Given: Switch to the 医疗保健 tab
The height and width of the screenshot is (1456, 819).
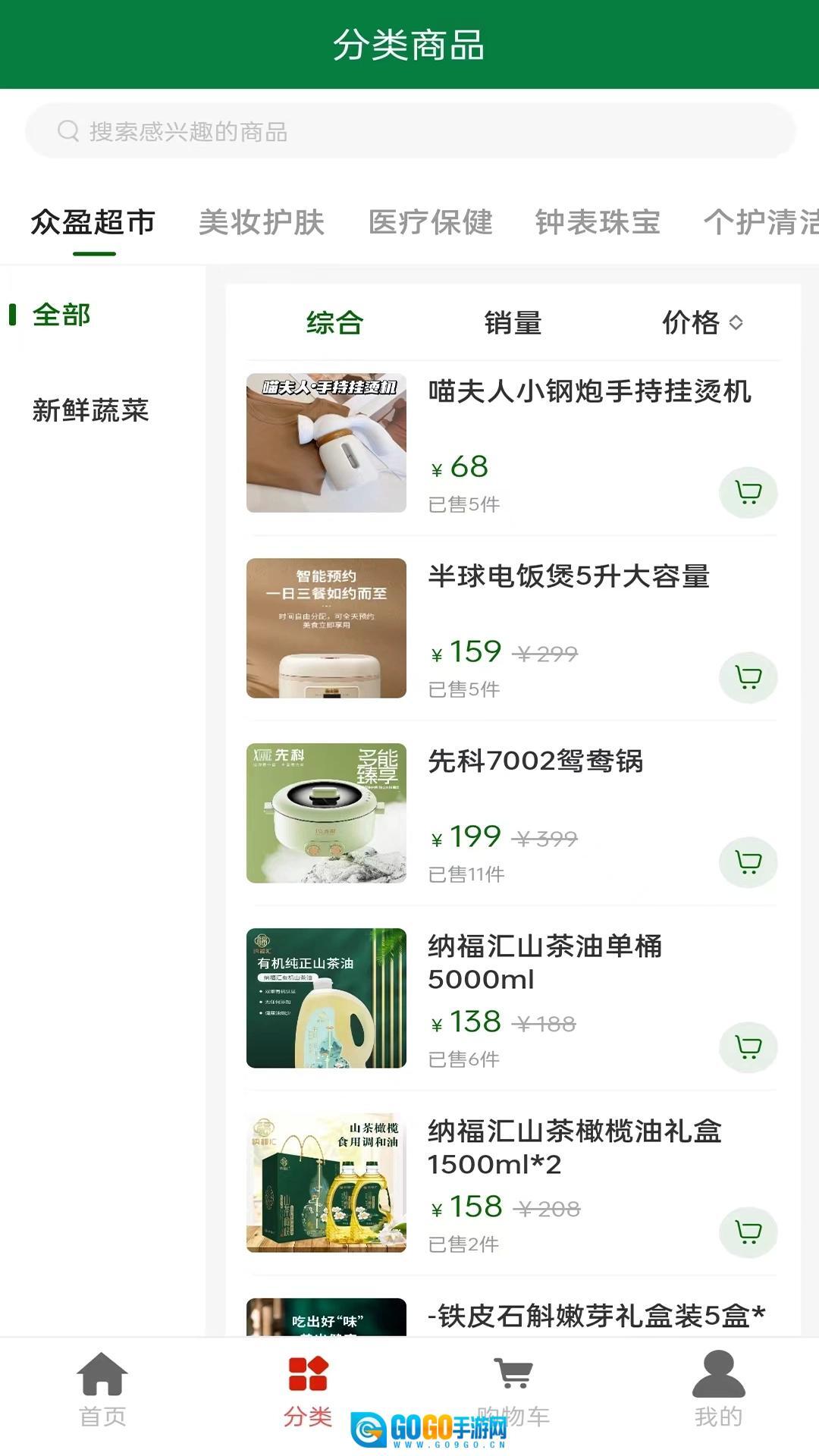Looking at the screenshot, I should pos(430,223).
